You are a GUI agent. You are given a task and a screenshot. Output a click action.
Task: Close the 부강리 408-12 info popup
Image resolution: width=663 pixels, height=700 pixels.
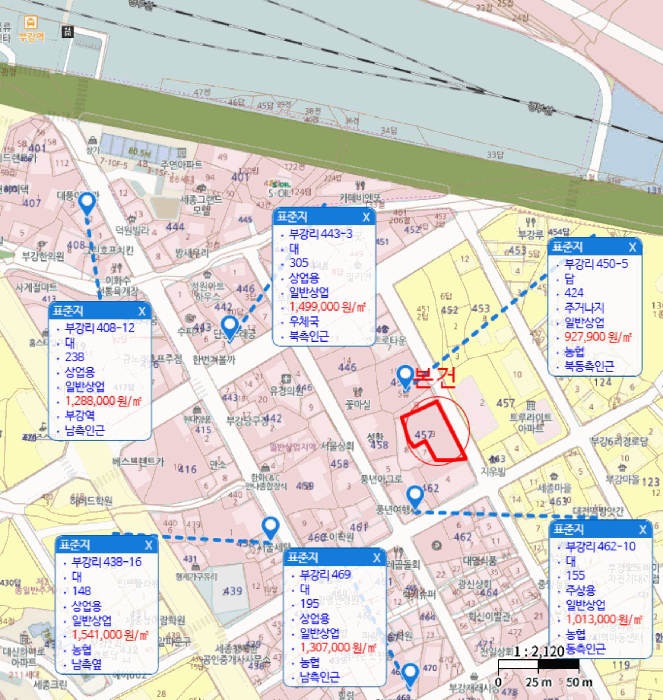[x=142, y=311]
